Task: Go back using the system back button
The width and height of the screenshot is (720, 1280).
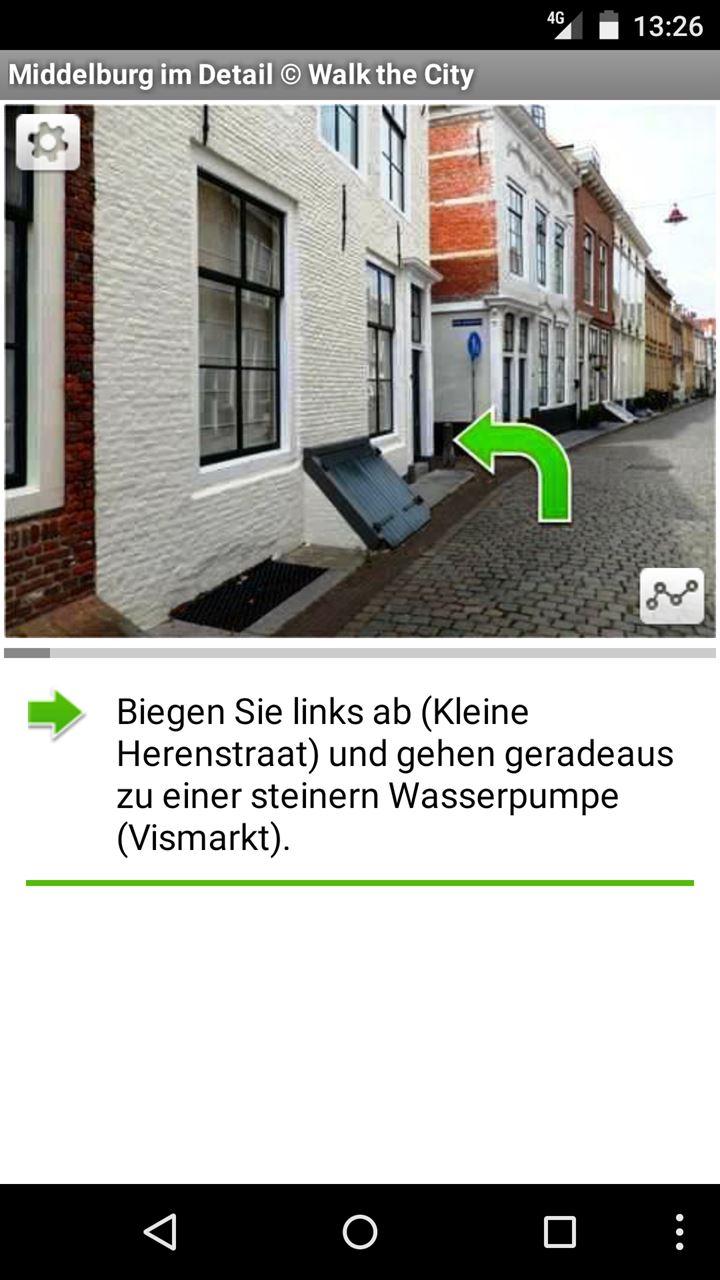Action: [160, 1232]
